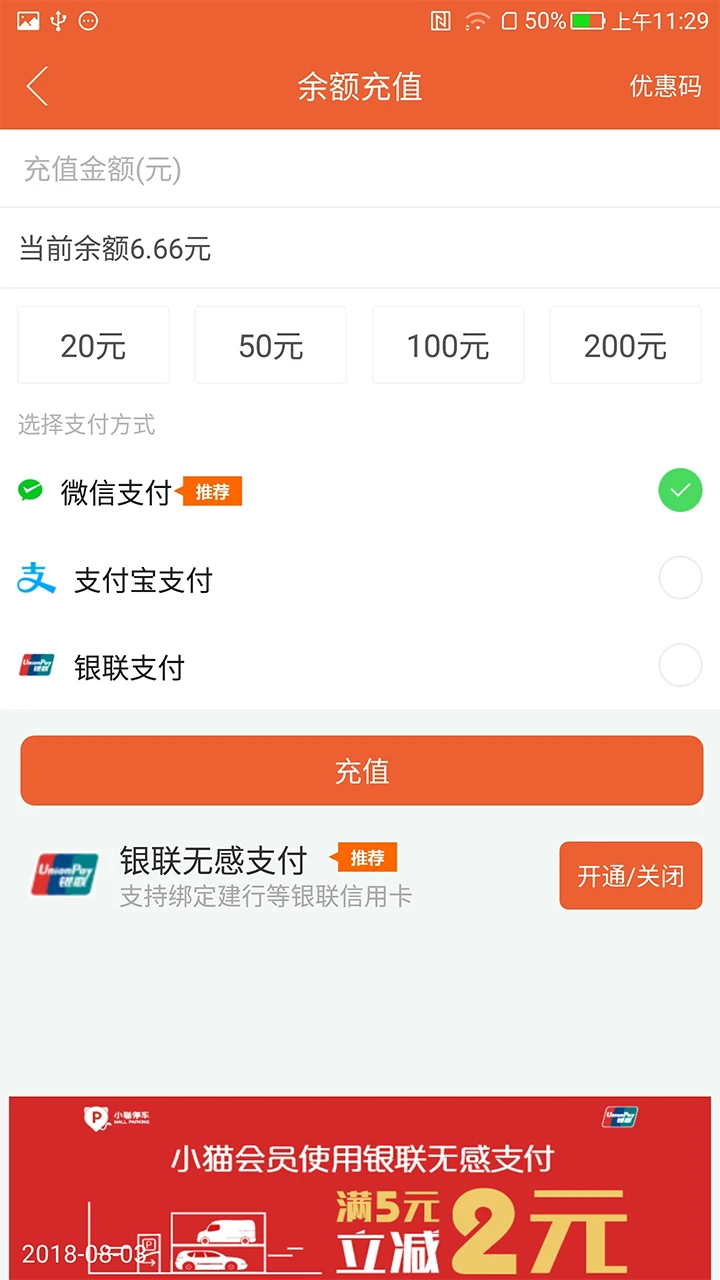Image resolution: width=720 pixels, height=1280 pixels.
Task: Tap the back arrow in the header
Action: pos(36,87)
